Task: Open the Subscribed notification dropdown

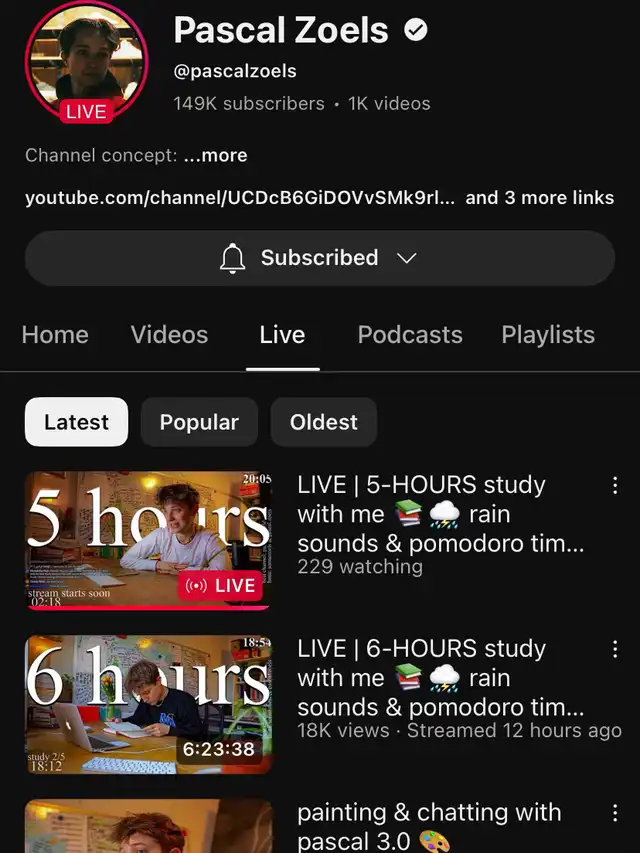Action: pyautogui.click(x=319, y=258)
